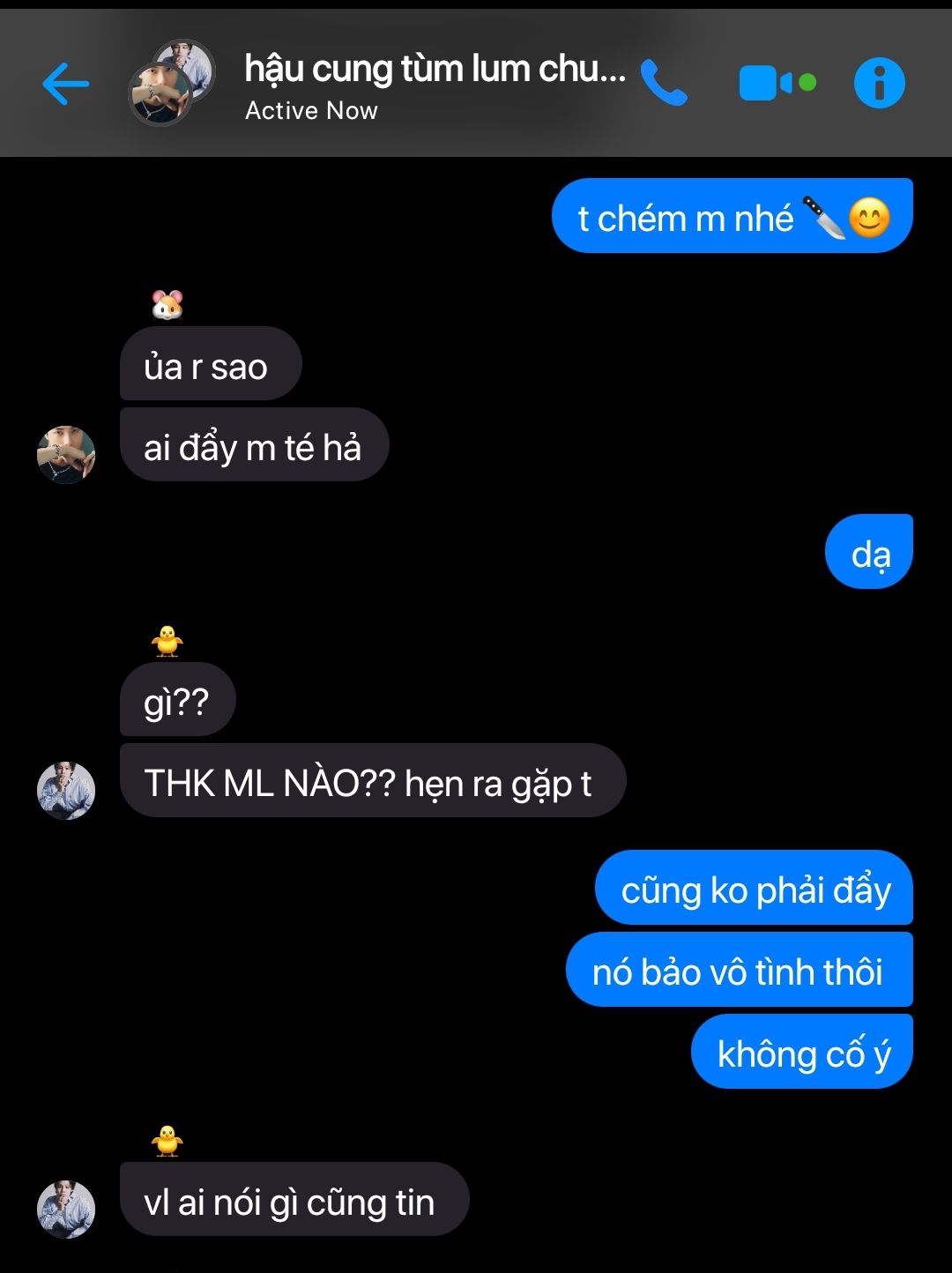This screenshot has width=952, height=1273.
Task: Tap the avatar beside 'vl ai nói gì cũng tin'
Action: pyautogui.click(x=66, y=1209)
